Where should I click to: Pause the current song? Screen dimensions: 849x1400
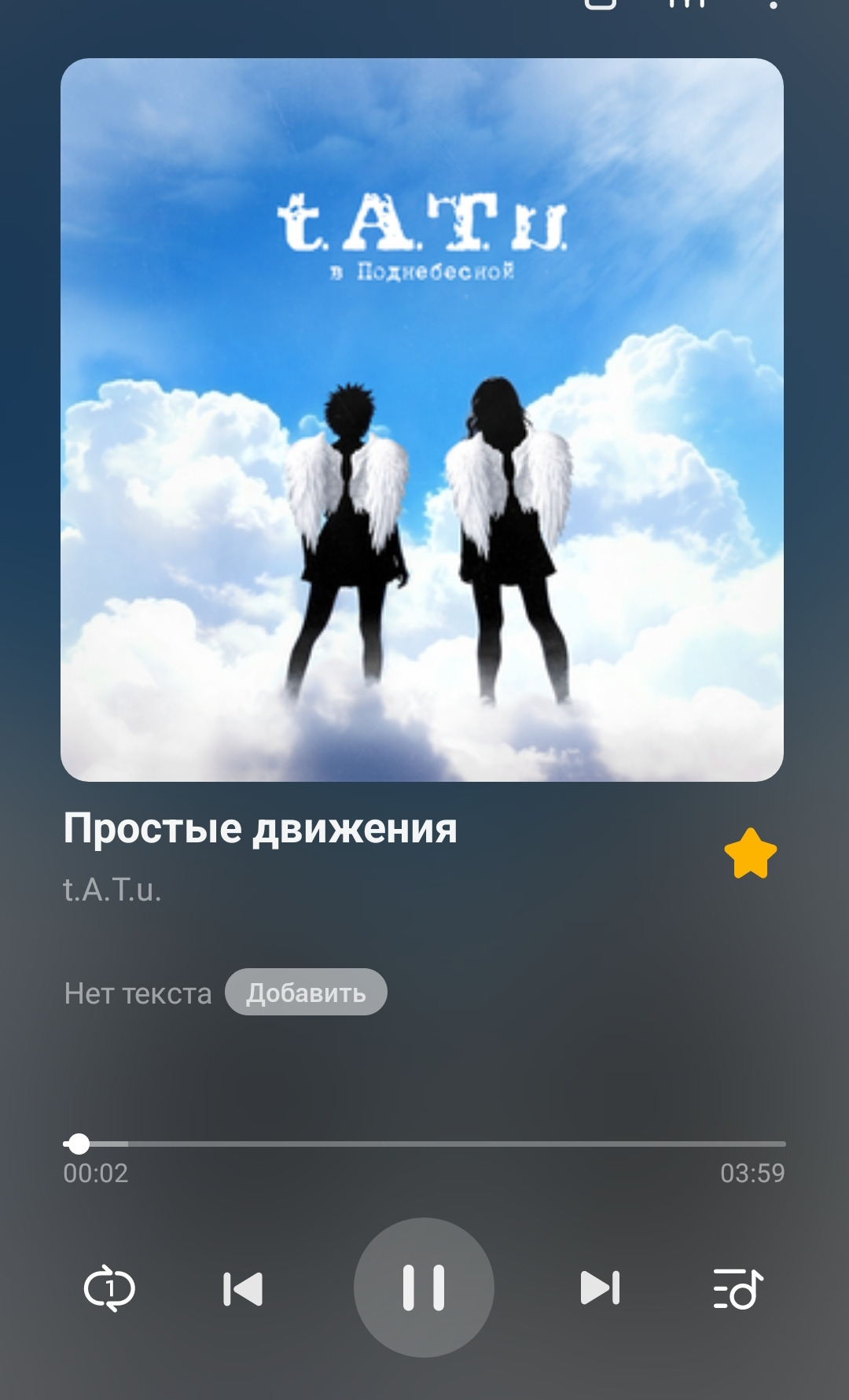pyautogui.click(x=424, y=1288)
